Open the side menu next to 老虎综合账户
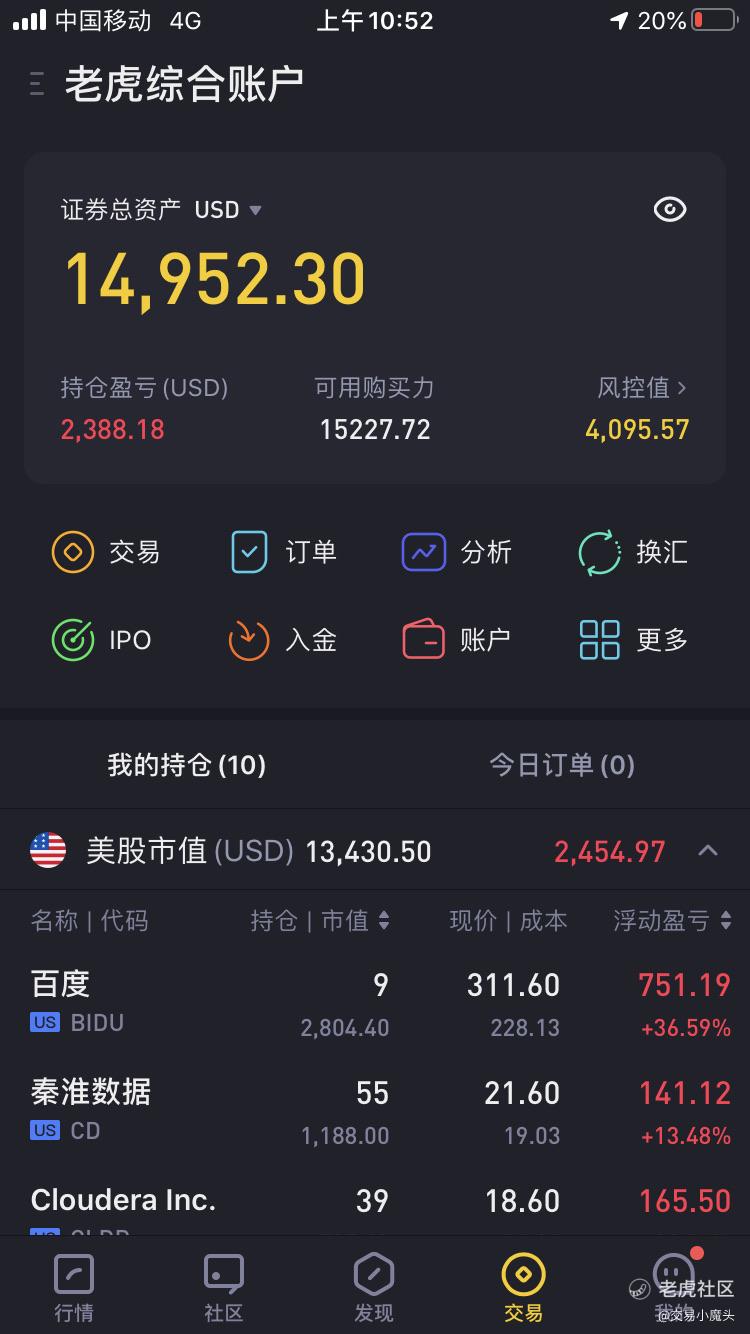 pos(37,84)
